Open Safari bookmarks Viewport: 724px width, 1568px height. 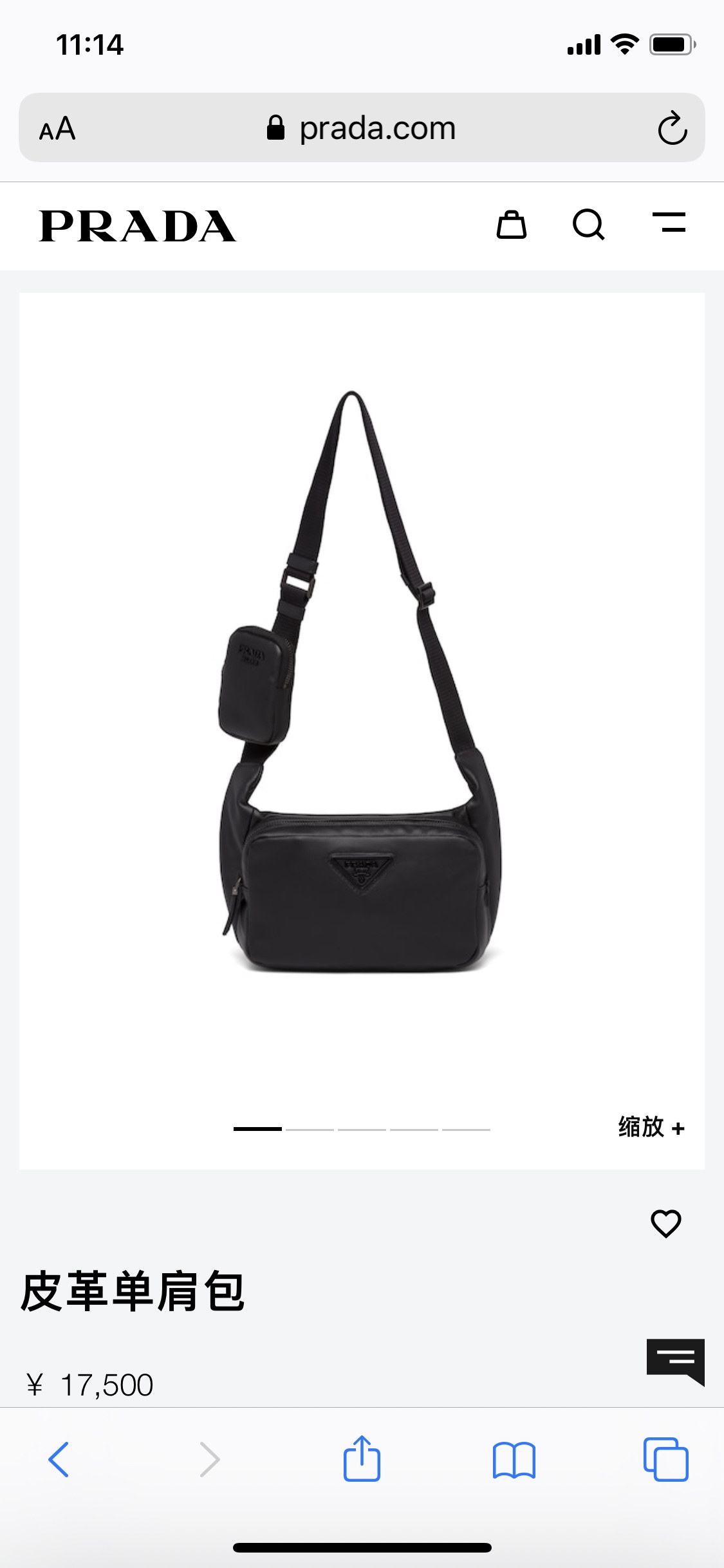(514, 1459)
